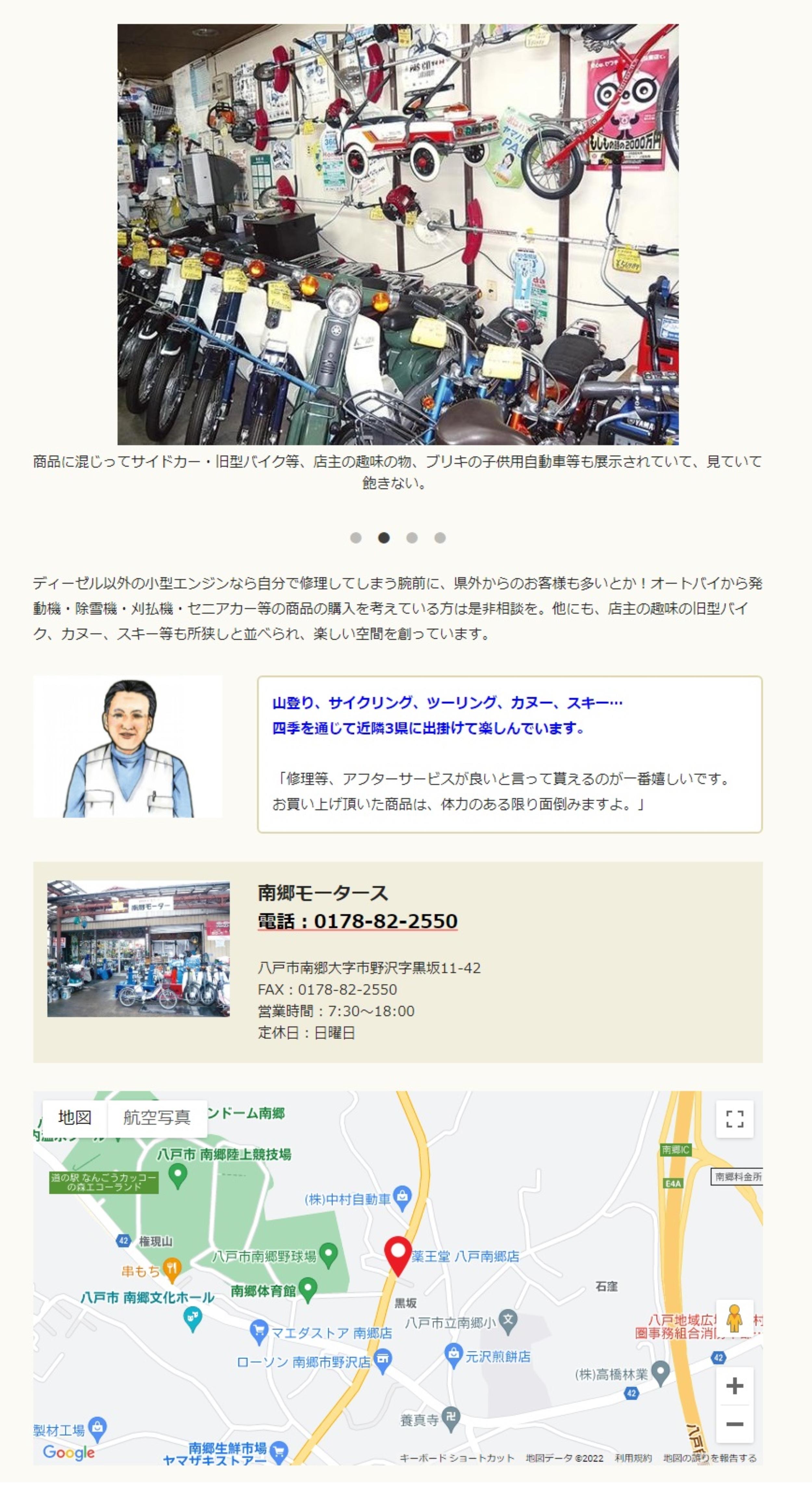Image resolution: width=812 pixels, height=1491 pixels.
Task: Jump to the first carousel slide dot
Action: click(356, 538)
